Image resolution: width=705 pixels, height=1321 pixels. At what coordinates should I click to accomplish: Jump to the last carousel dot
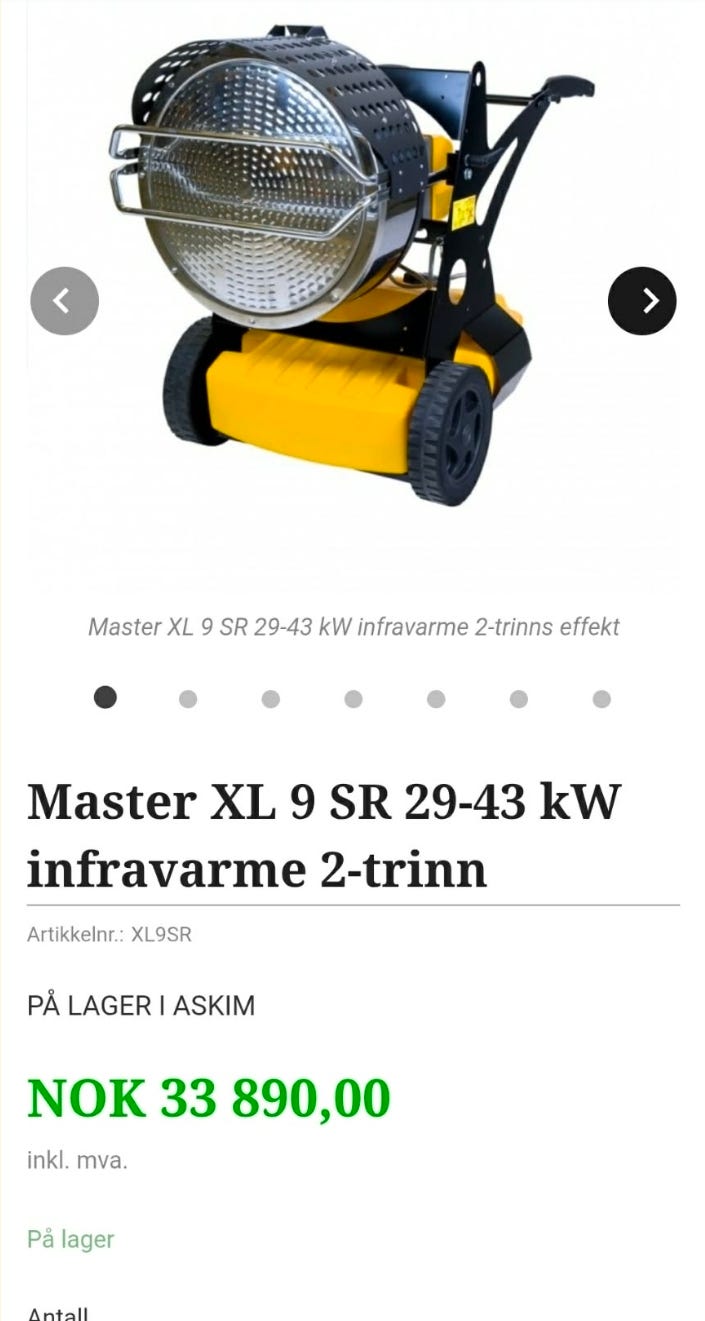tap(601, 699)
